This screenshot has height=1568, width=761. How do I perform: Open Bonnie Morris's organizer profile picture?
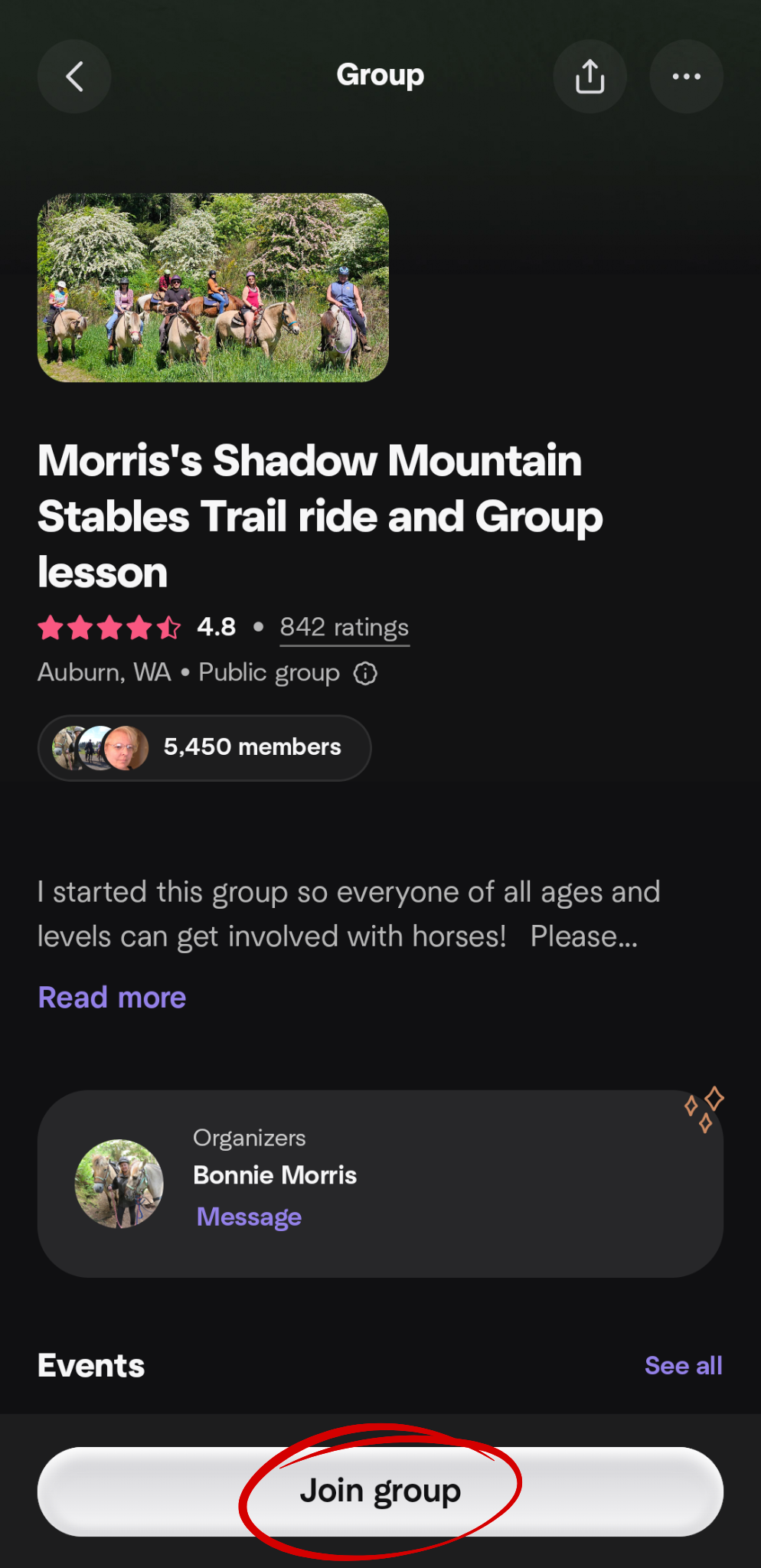pos(119,1184)
